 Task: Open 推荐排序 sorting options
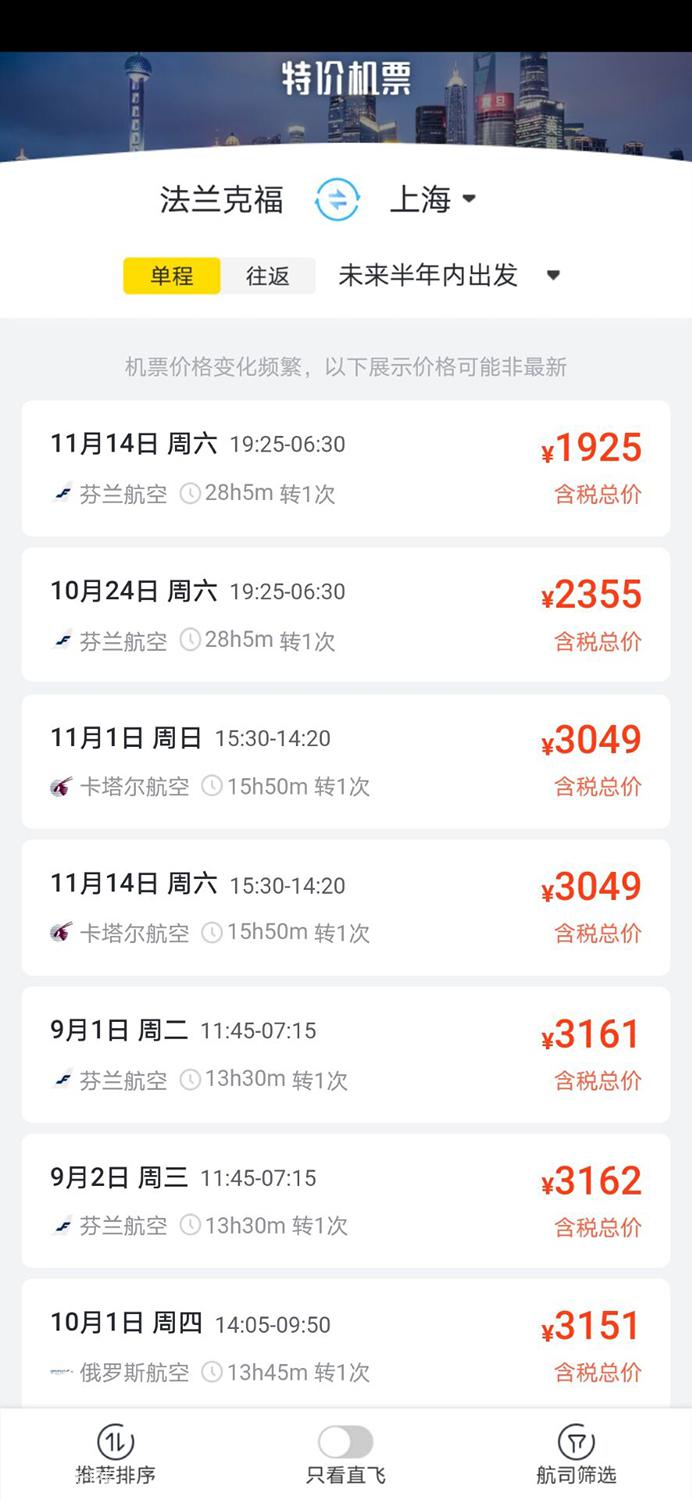click(116, 1455)
